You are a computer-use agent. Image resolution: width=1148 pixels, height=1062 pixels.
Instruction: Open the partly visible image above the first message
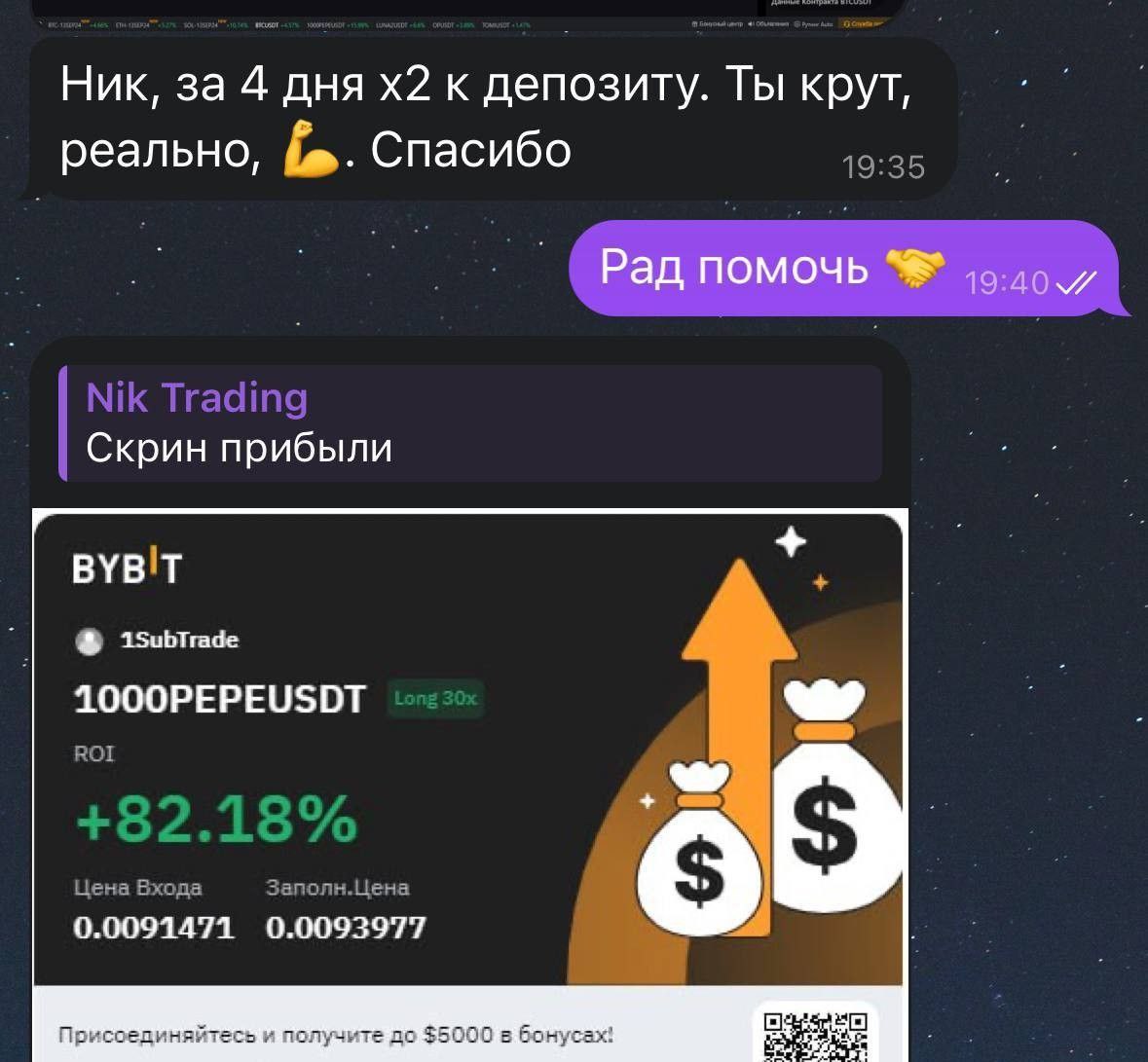pos(469,12)
